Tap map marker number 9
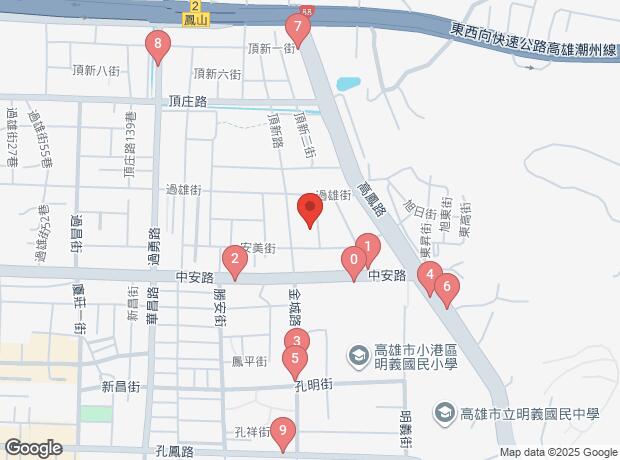This screenshot has height=460, width=620. [x=284, y=432]
